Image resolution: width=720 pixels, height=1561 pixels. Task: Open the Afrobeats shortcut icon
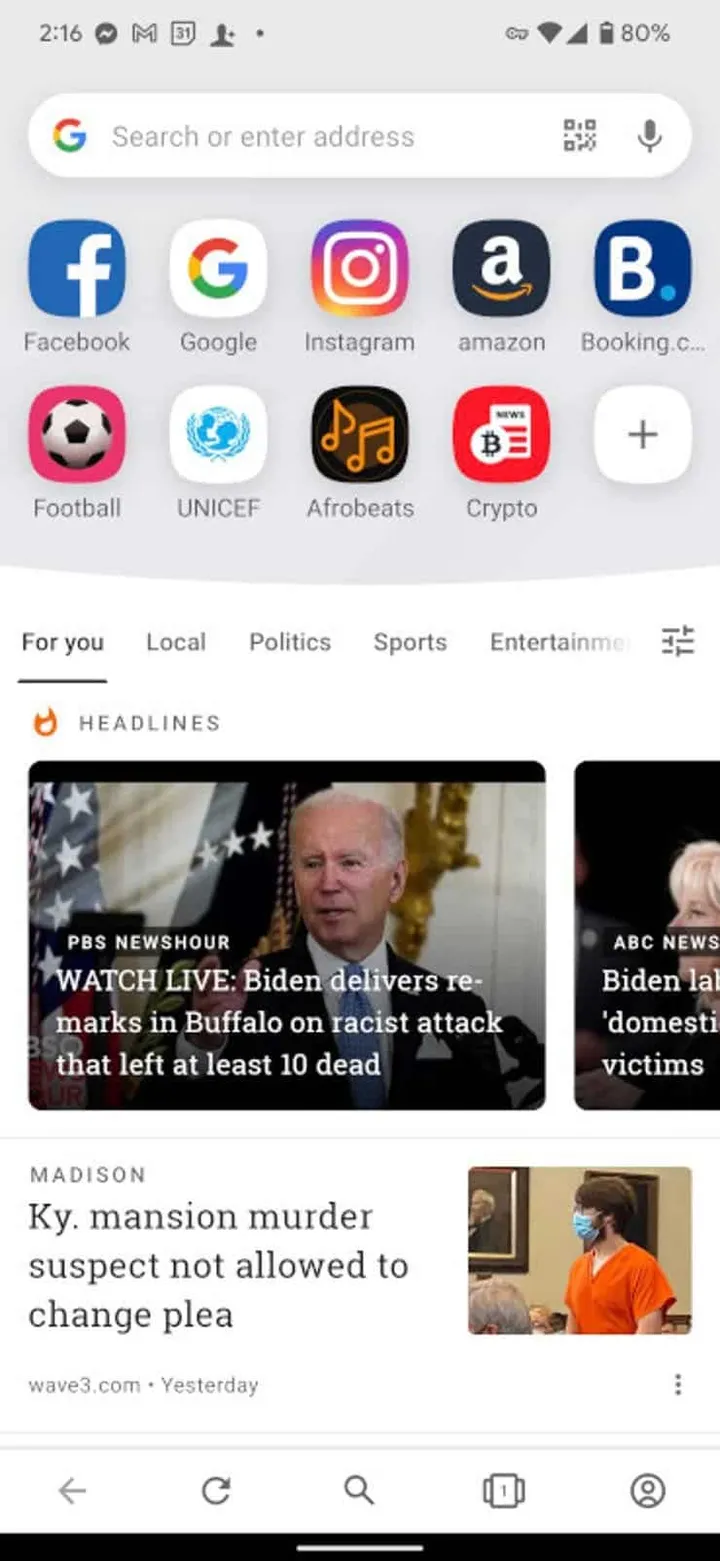[360, 434]
